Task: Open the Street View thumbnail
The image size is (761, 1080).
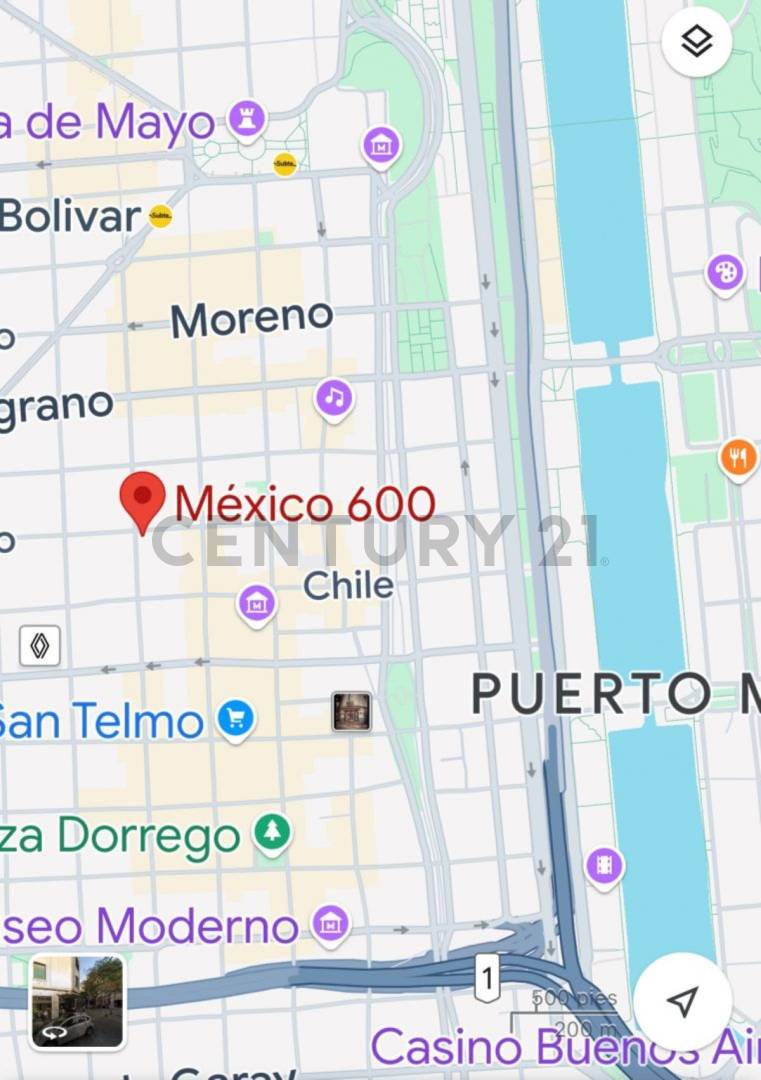Action: [77, 1001]
